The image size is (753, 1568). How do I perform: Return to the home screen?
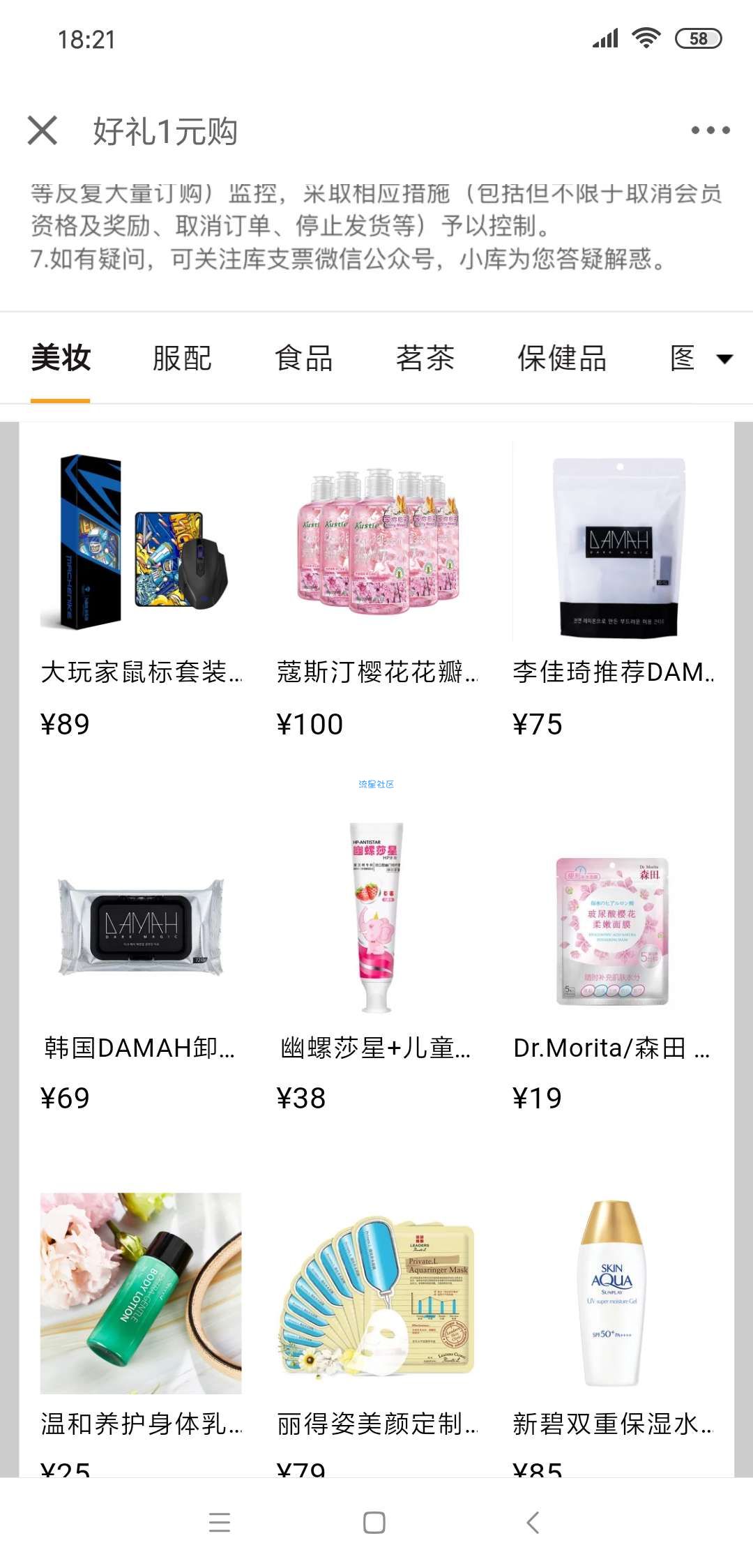tap(374, 1522)
